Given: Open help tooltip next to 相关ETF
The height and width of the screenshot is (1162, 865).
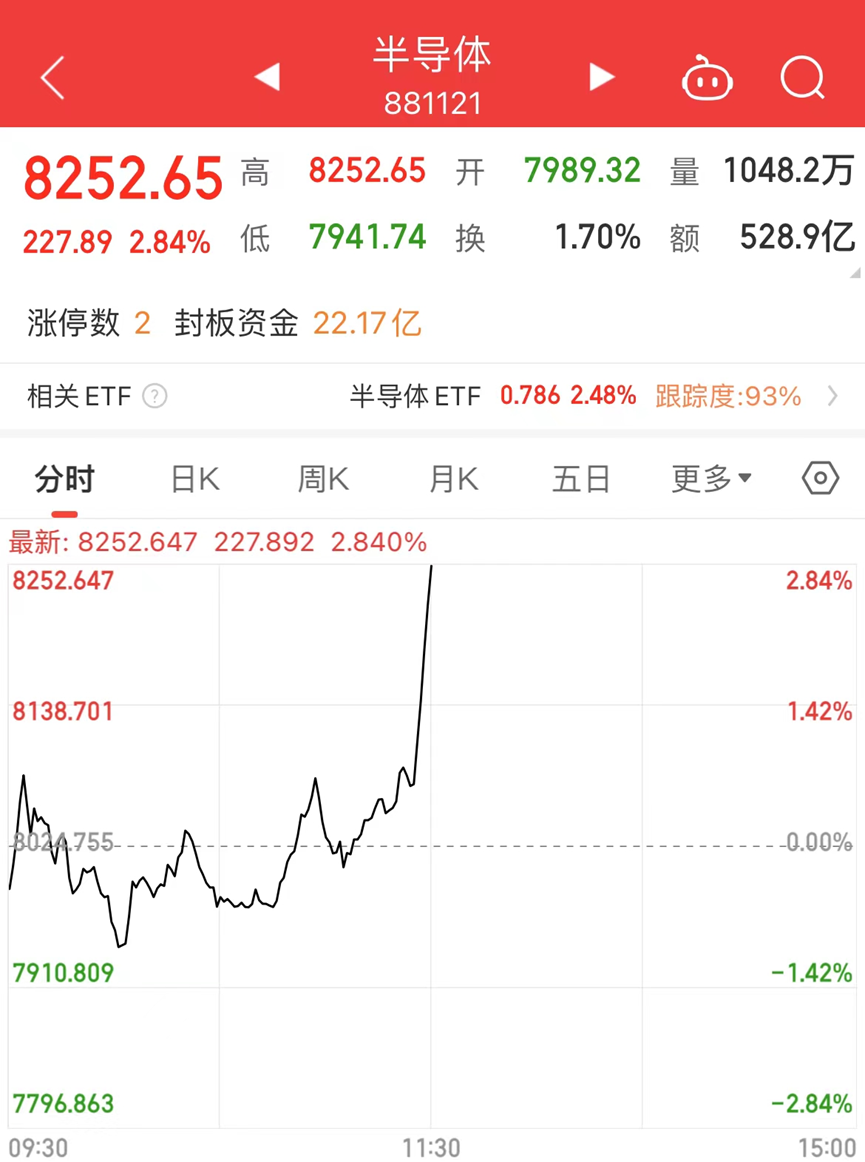Looking at the screenshot, I should 155,396.
